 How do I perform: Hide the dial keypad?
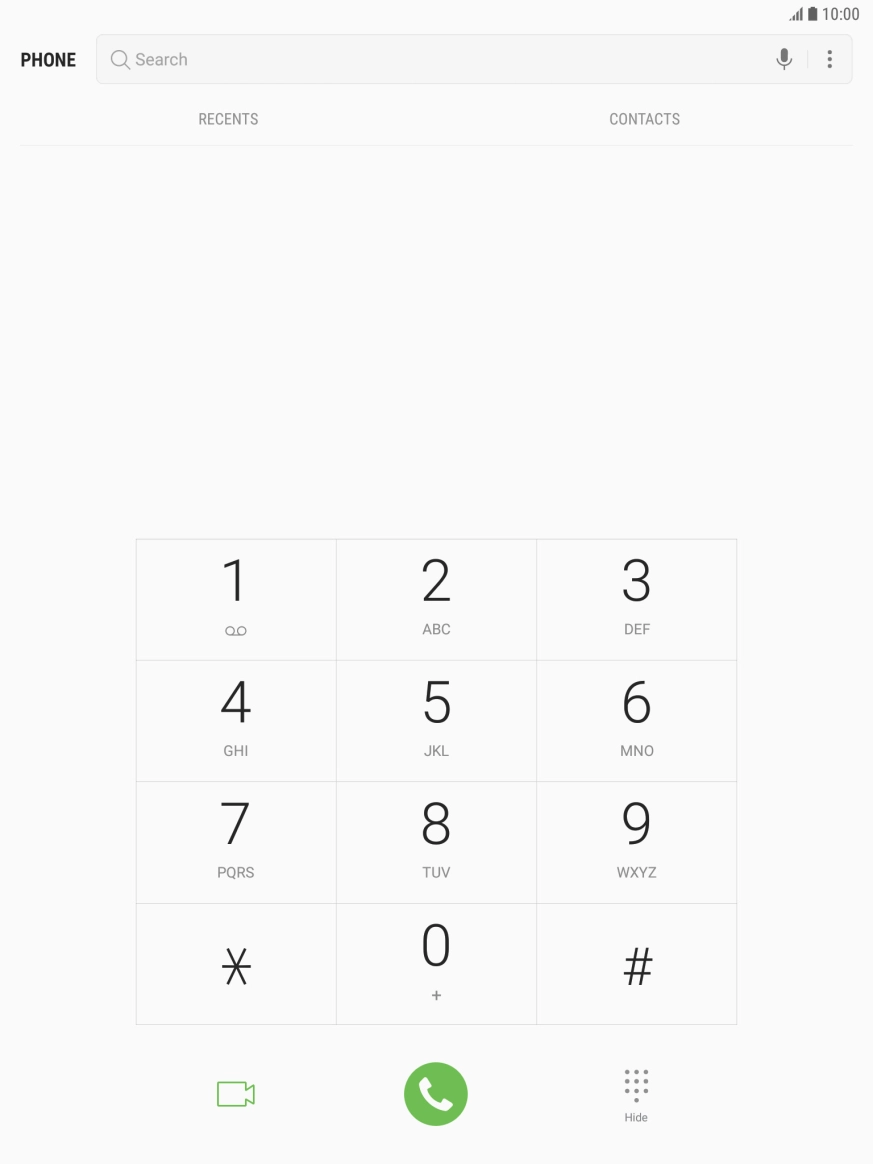click(x=636, y=1094)
